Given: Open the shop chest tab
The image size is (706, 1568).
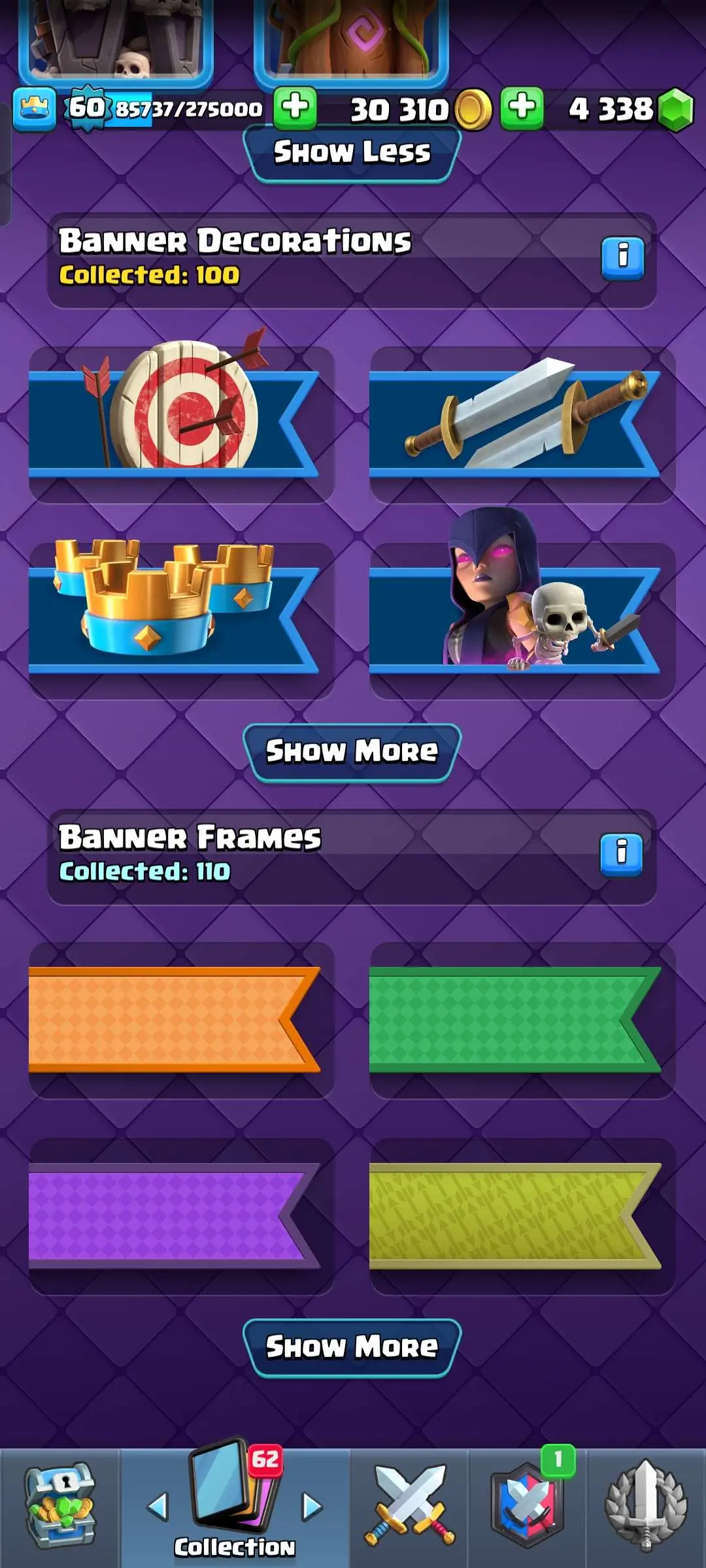Looking at the screenshot, I should 59,1508.
